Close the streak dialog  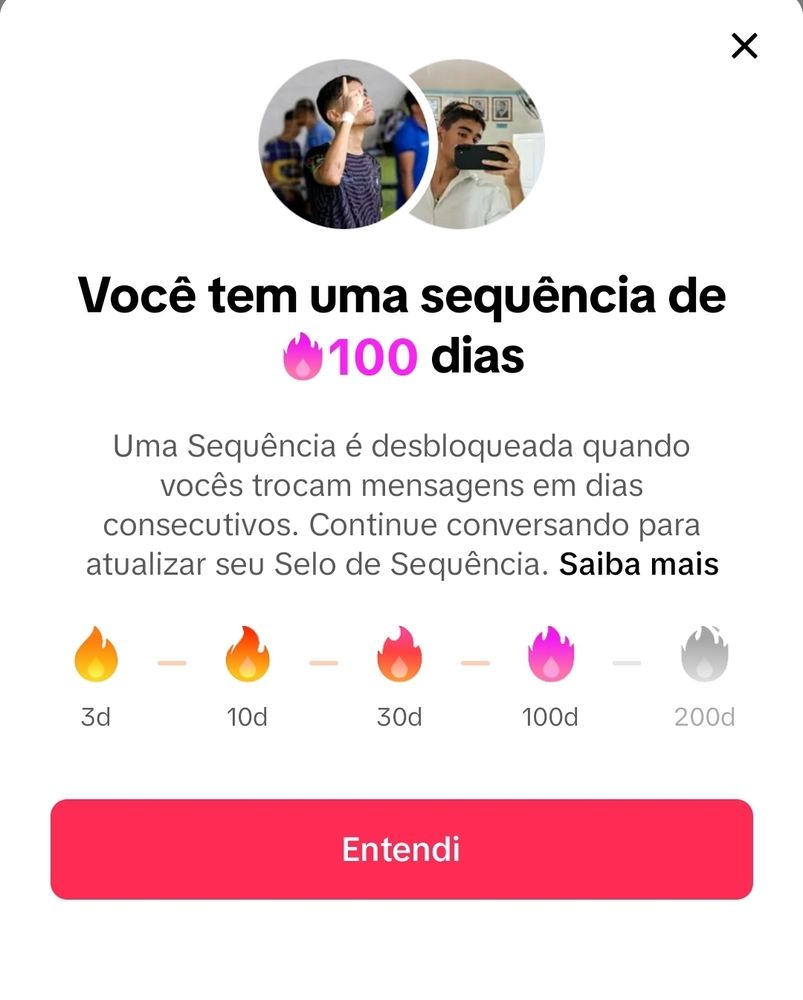(744, 45)
